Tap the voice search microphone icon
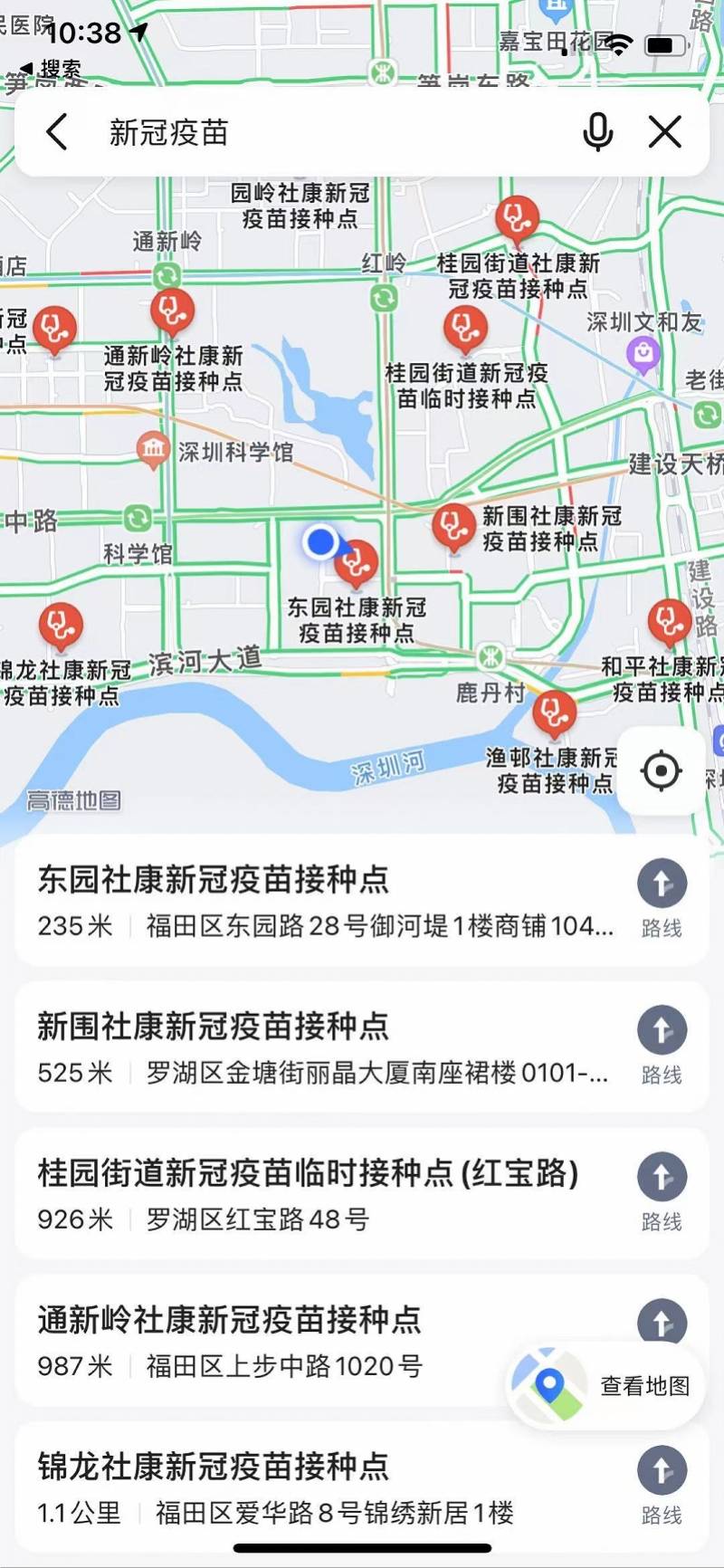The height and width of the screenshot is (1568, 724). pos(598,132)
